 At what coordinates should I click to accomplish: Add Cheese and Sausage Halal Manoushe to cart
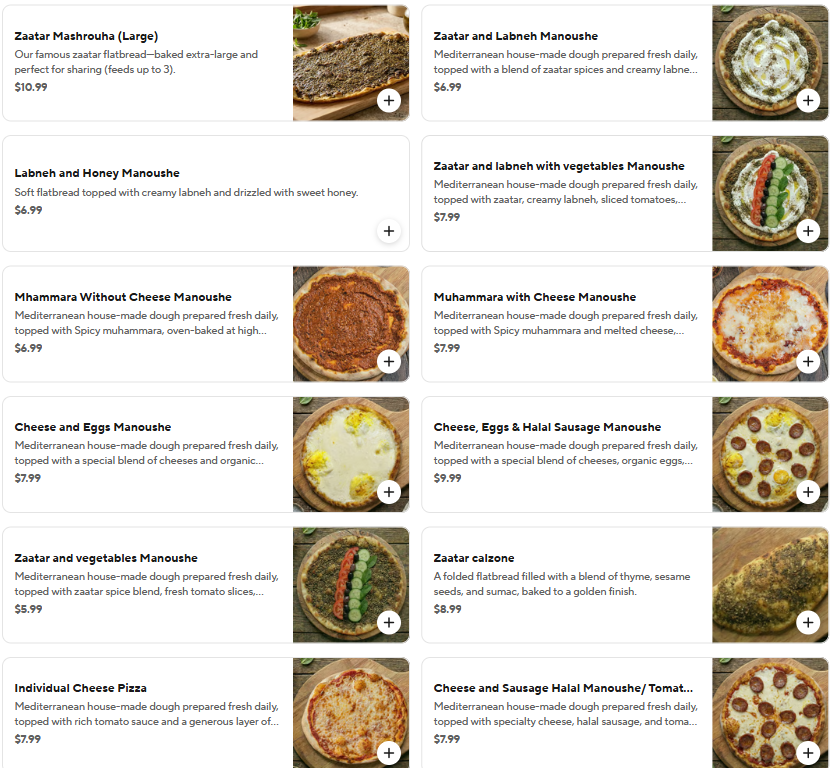pos(808,752)
